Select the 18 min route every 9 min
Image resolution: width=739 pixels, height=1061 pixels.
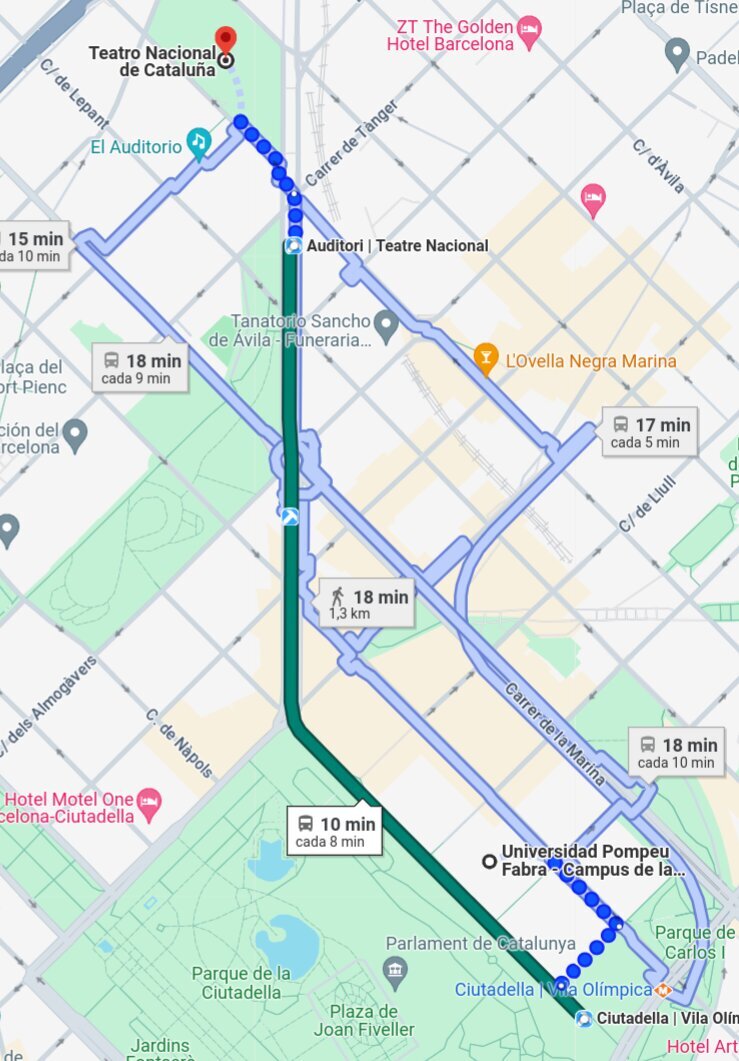[140, 368]
